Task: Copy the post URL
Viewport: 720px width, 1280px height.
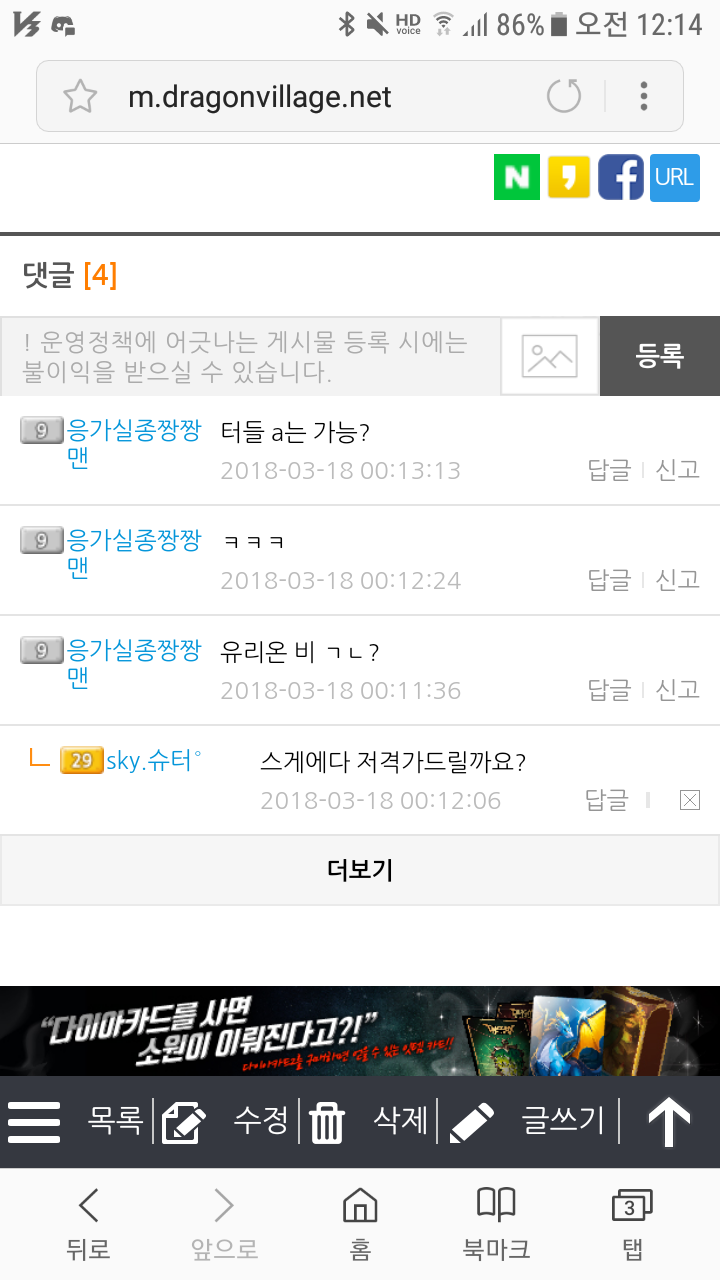Action: tap(674, 177)
